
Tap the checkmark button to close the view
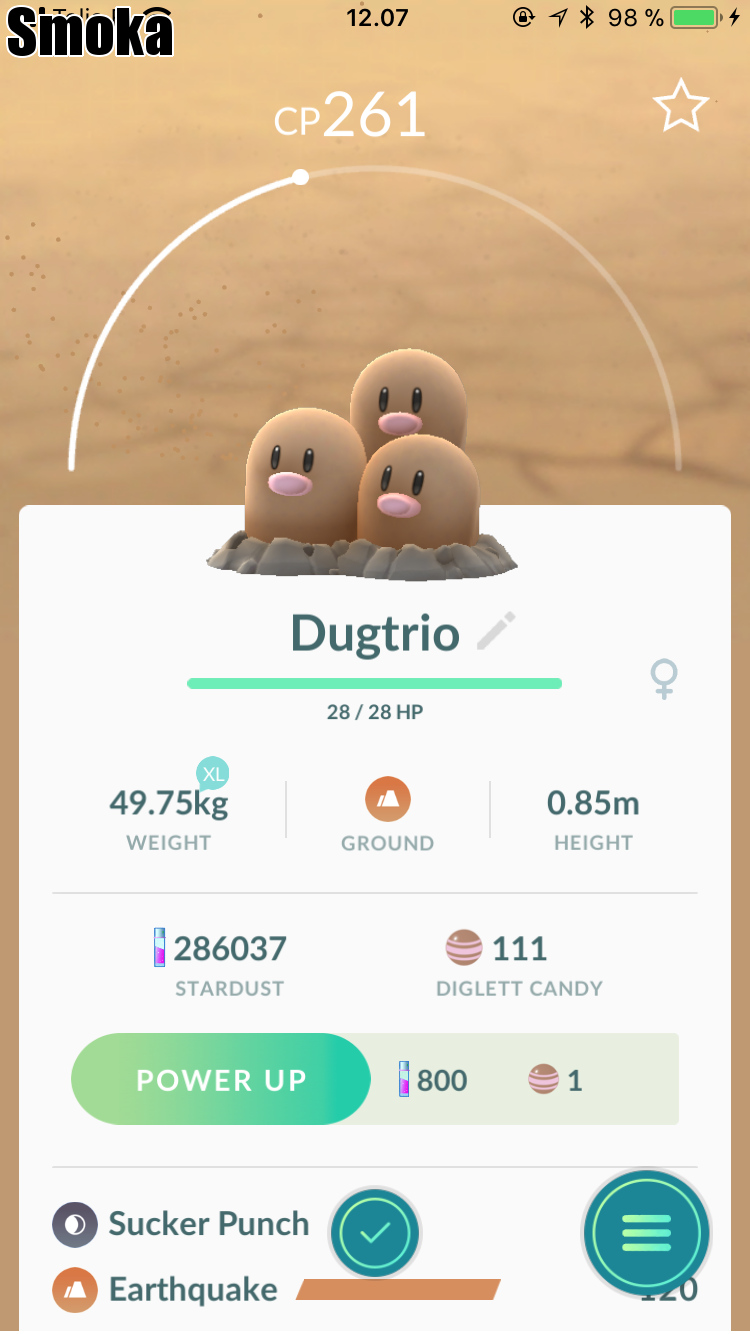click(x=374, y=1233)
